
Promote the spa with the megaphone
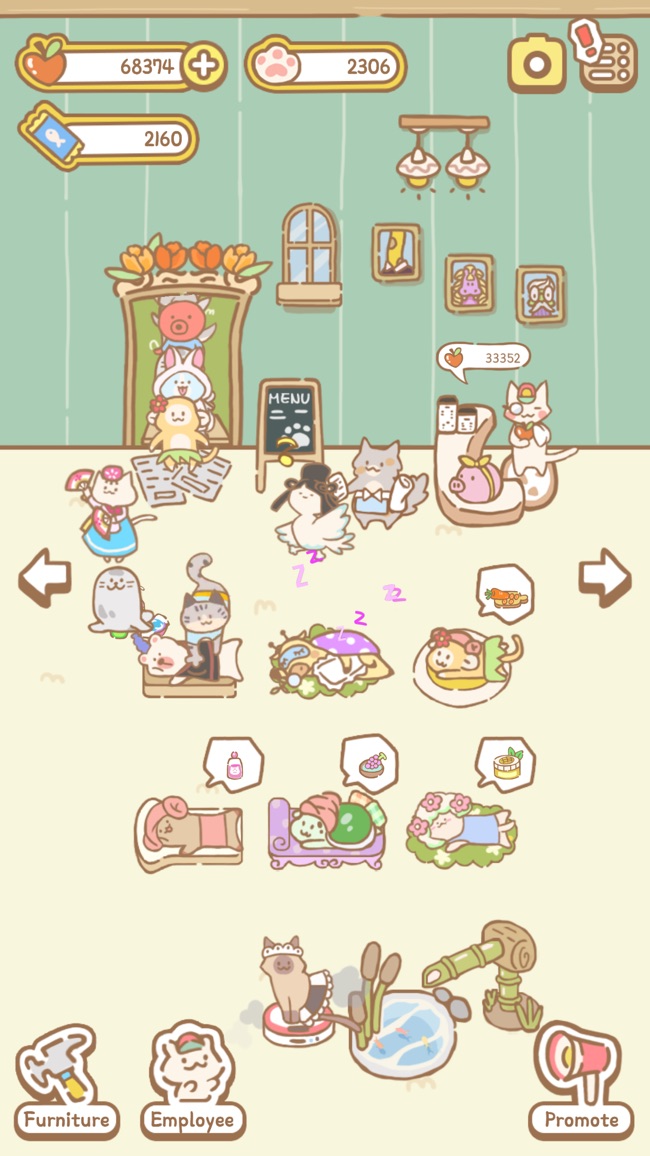[x=580, y=1082]
